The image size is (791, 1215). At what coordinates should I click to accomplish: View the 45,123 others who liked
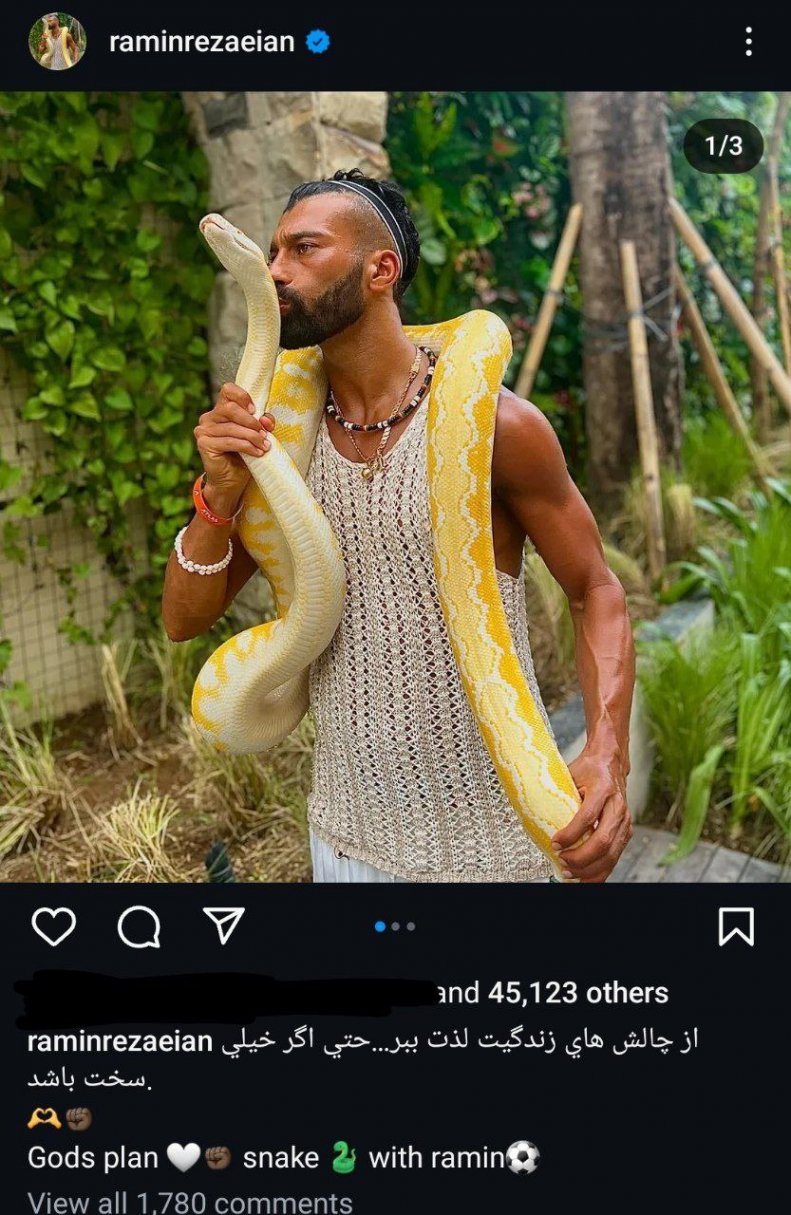[x=578, y=993]
